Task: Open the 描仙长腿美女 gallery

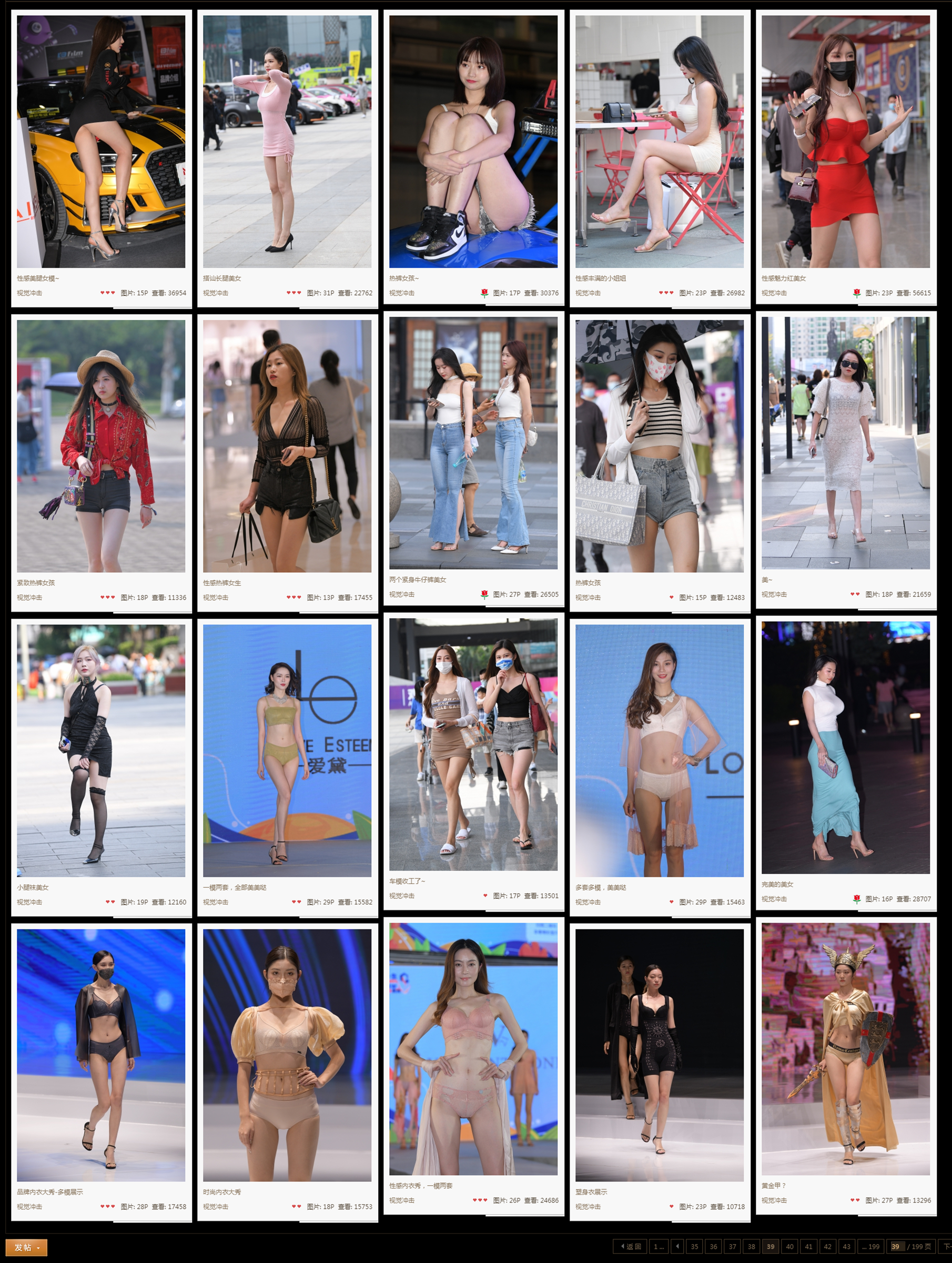Action: (222, 279)
